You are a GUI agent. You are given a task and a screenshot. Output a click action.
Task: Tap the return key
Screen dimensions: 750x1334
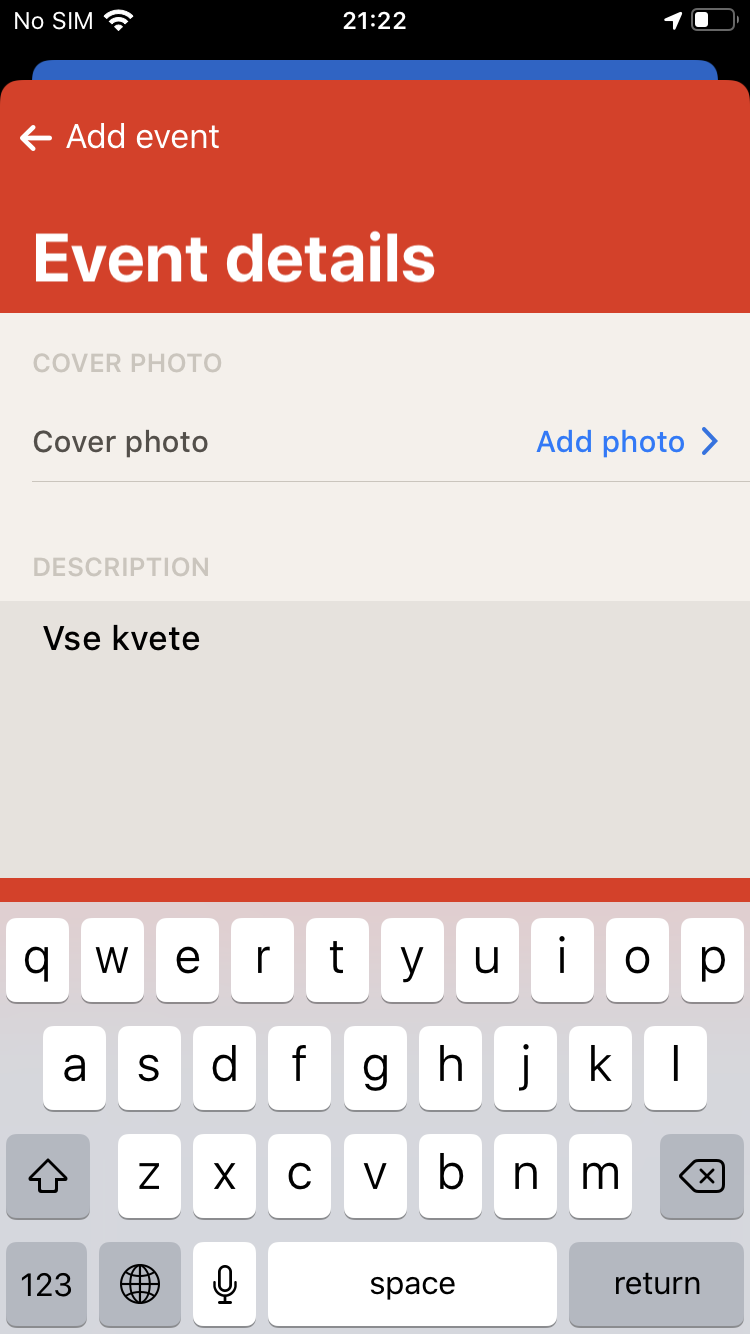656,1284
